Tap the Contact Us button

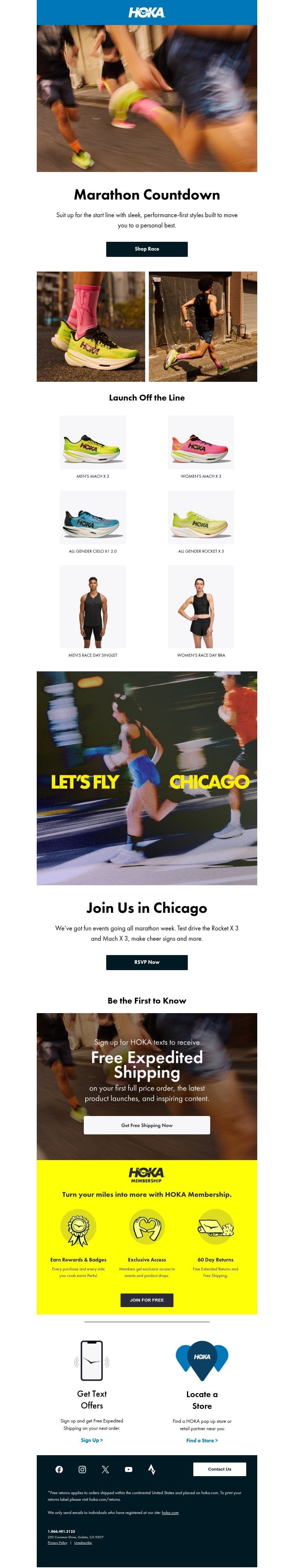220,1469
